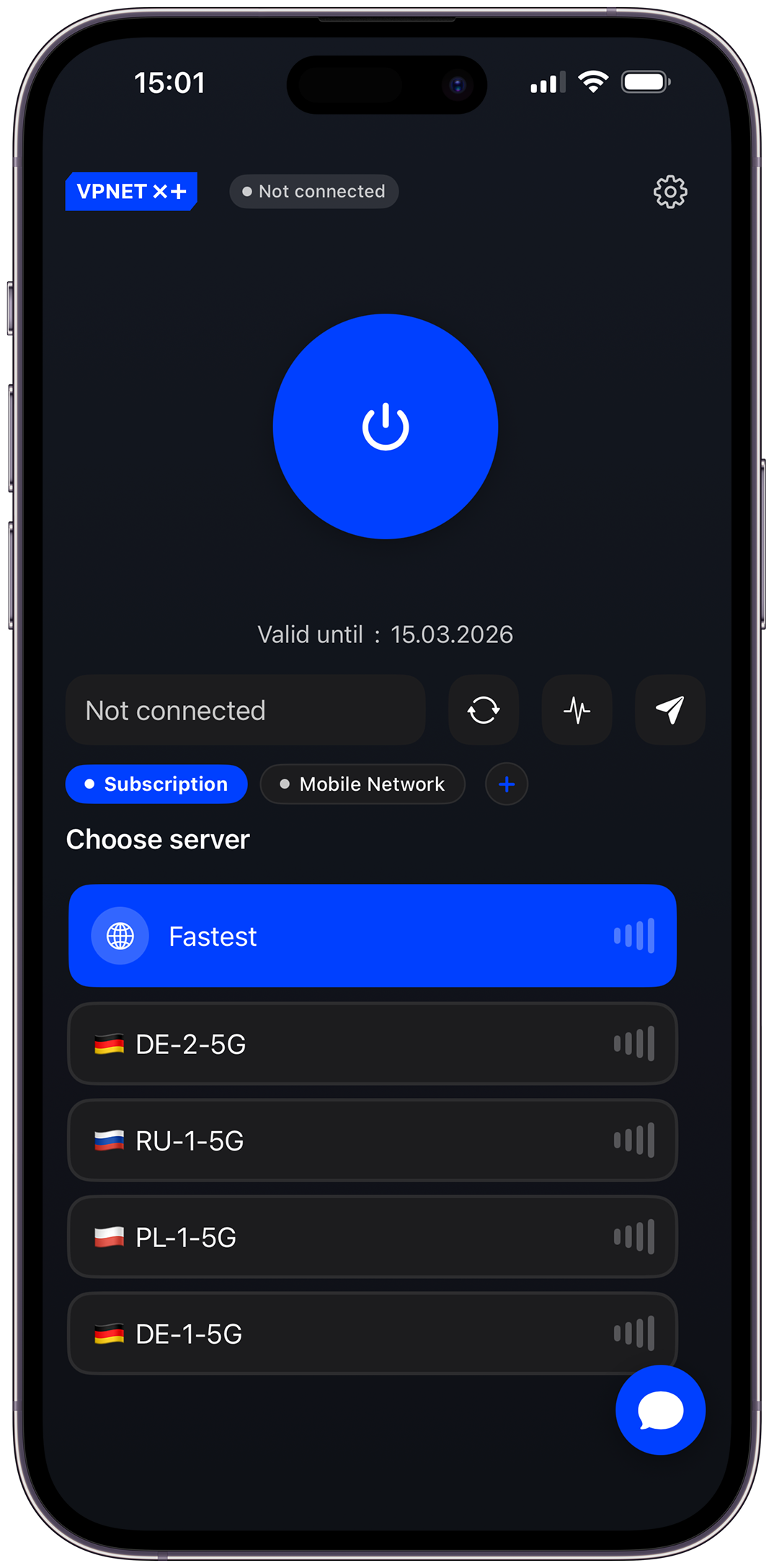Toggle the Subscription filter chip

[x=156, y=784]
